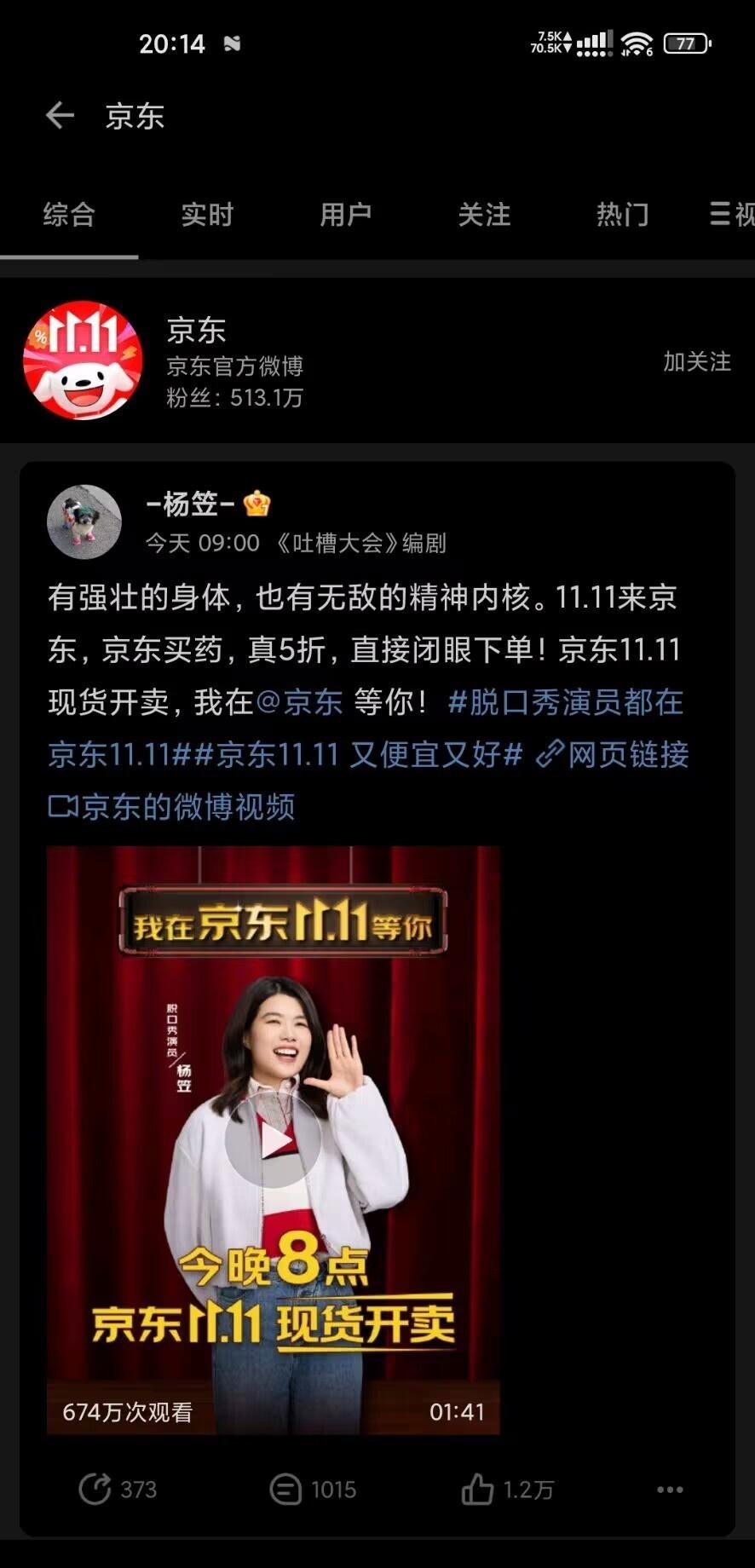Screen dimensions: 755x1568
Task: Open the 关注 tab
Action: (x=484, y=215)
